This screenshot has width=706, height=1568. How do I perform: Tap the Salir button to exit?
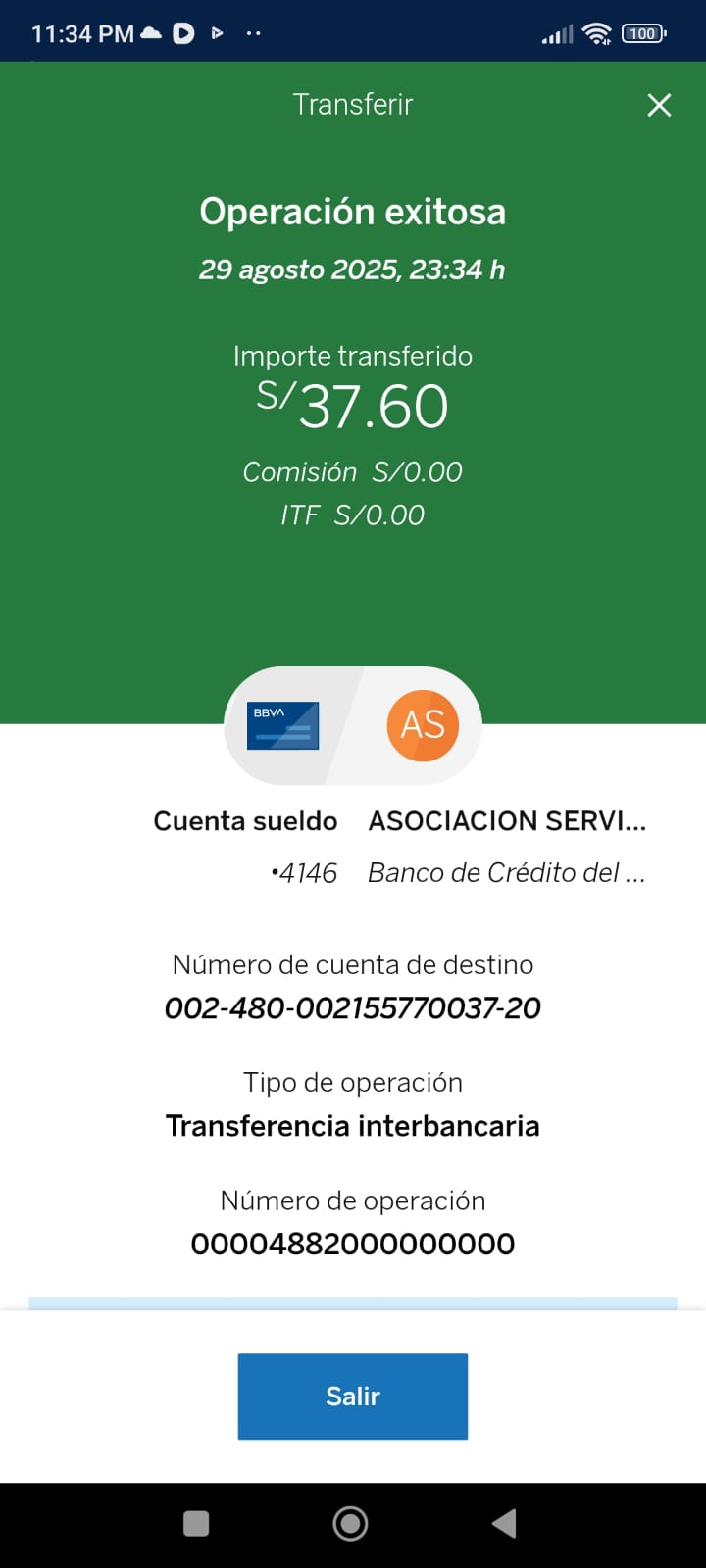(x=352, y=1396)
